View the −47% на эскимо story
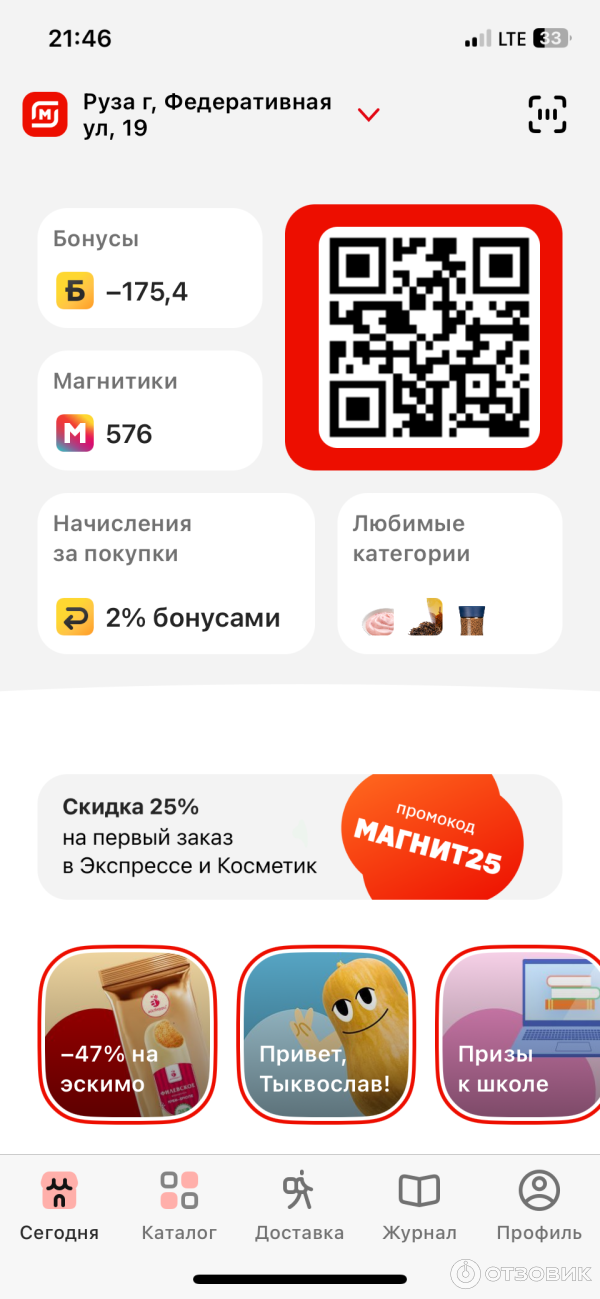Image resolution: width=600 pixels, height=1299 pixels. click(x=127, y=1032)
